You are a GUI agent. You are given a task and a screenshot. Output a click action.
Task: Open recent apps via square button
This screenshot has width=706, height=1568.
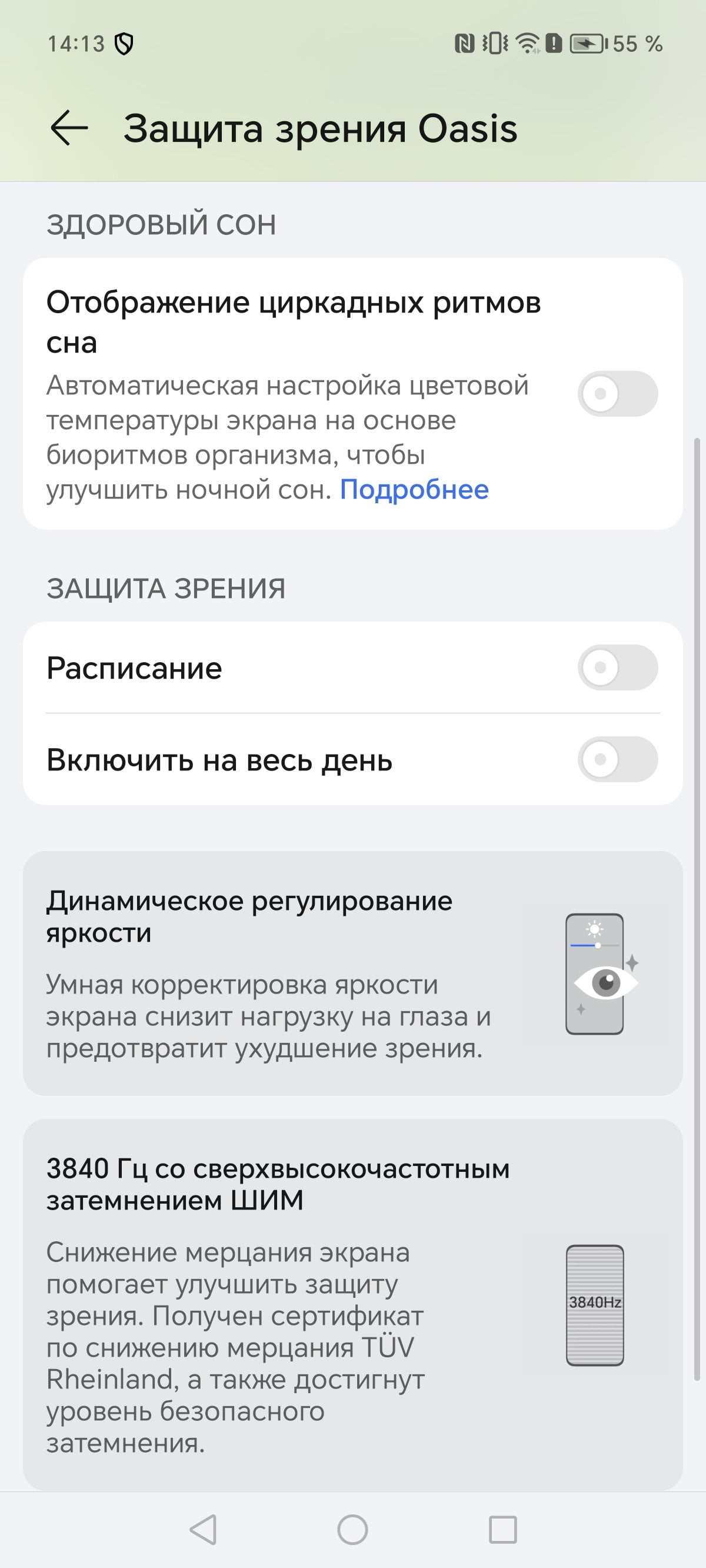pos(502,1530)
